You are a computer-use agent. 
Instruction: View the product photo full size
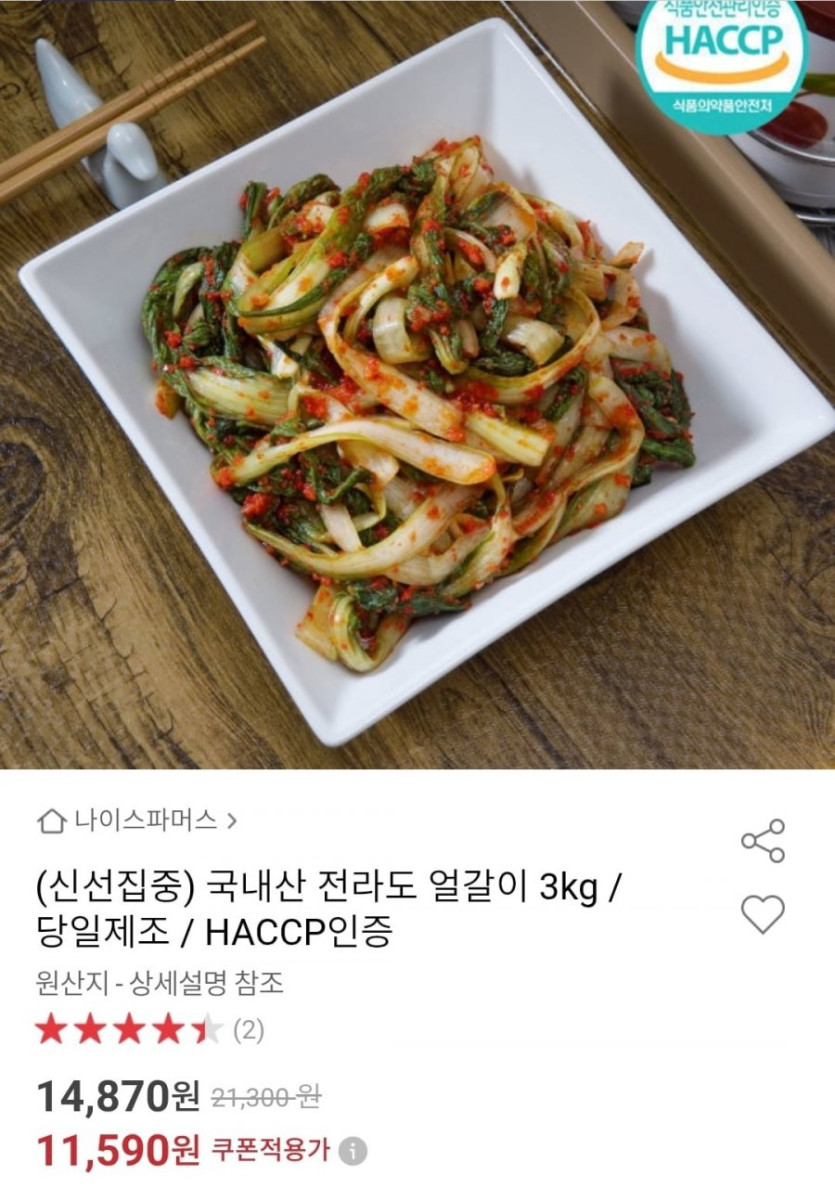pos(417,384)
